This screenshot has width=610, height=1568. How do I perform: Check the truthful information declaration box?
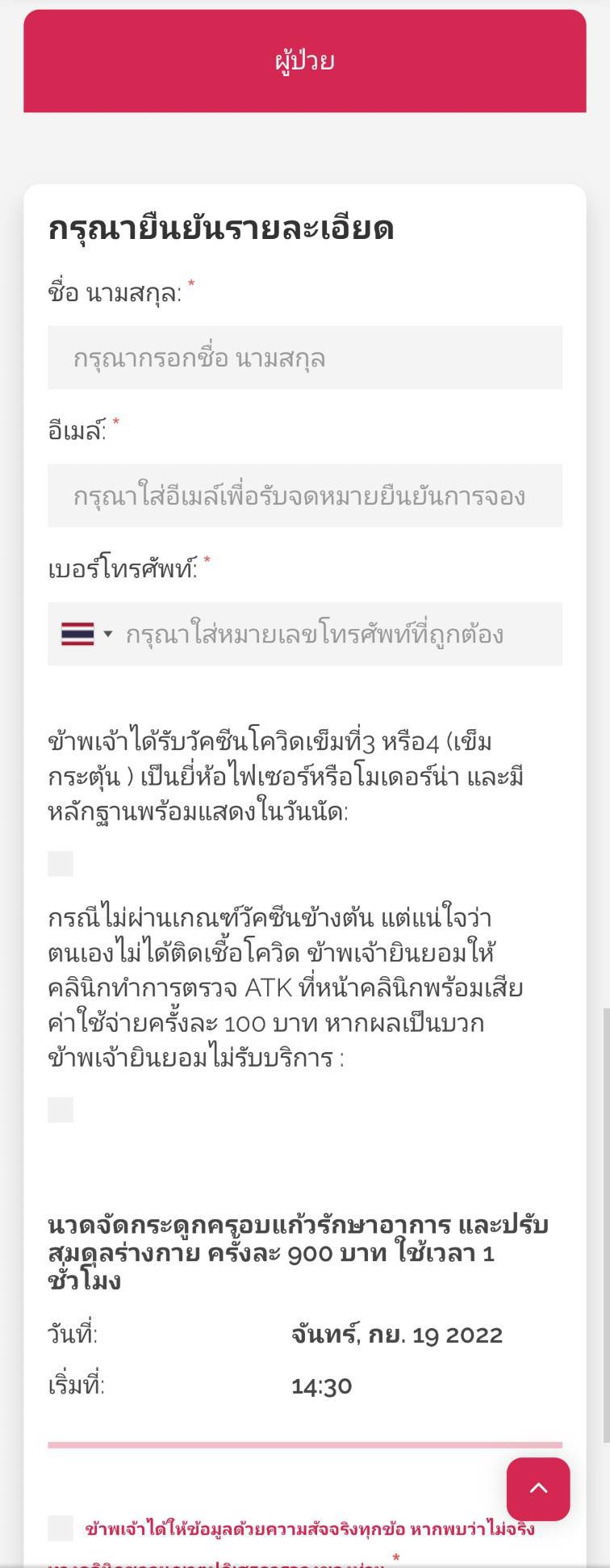click(x=61, y=1528)
